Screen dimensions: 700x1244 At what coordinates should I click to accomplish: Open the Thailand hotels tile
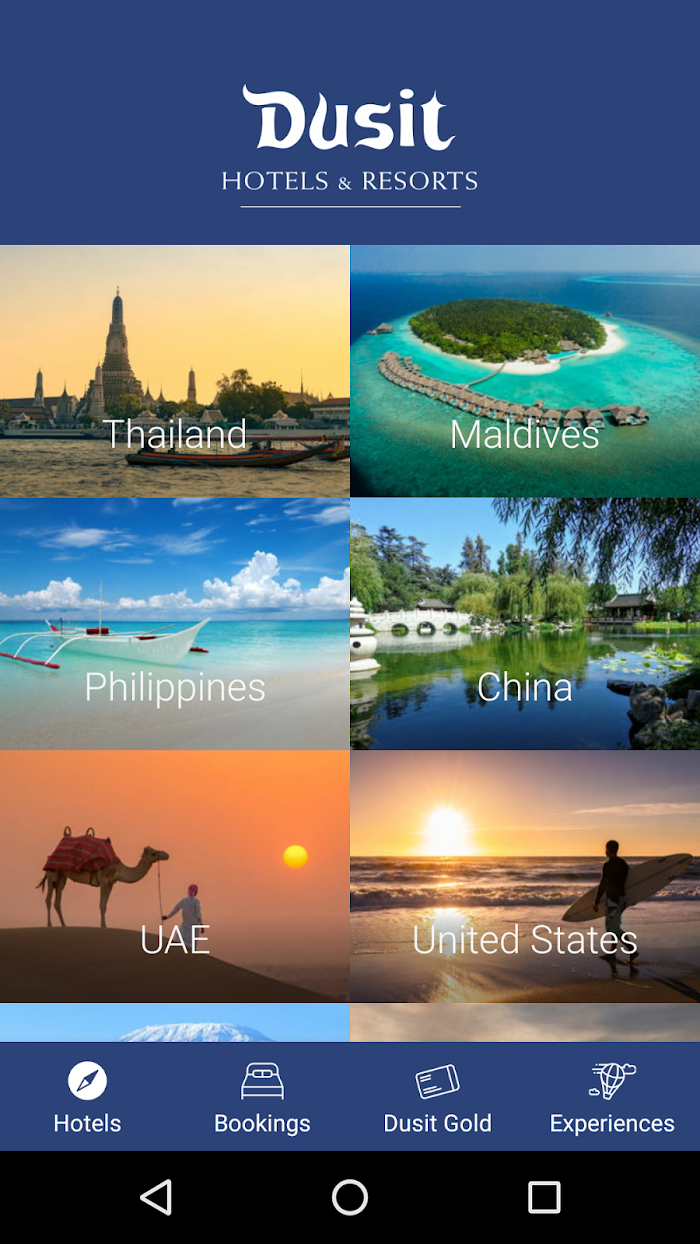[175, 371]
